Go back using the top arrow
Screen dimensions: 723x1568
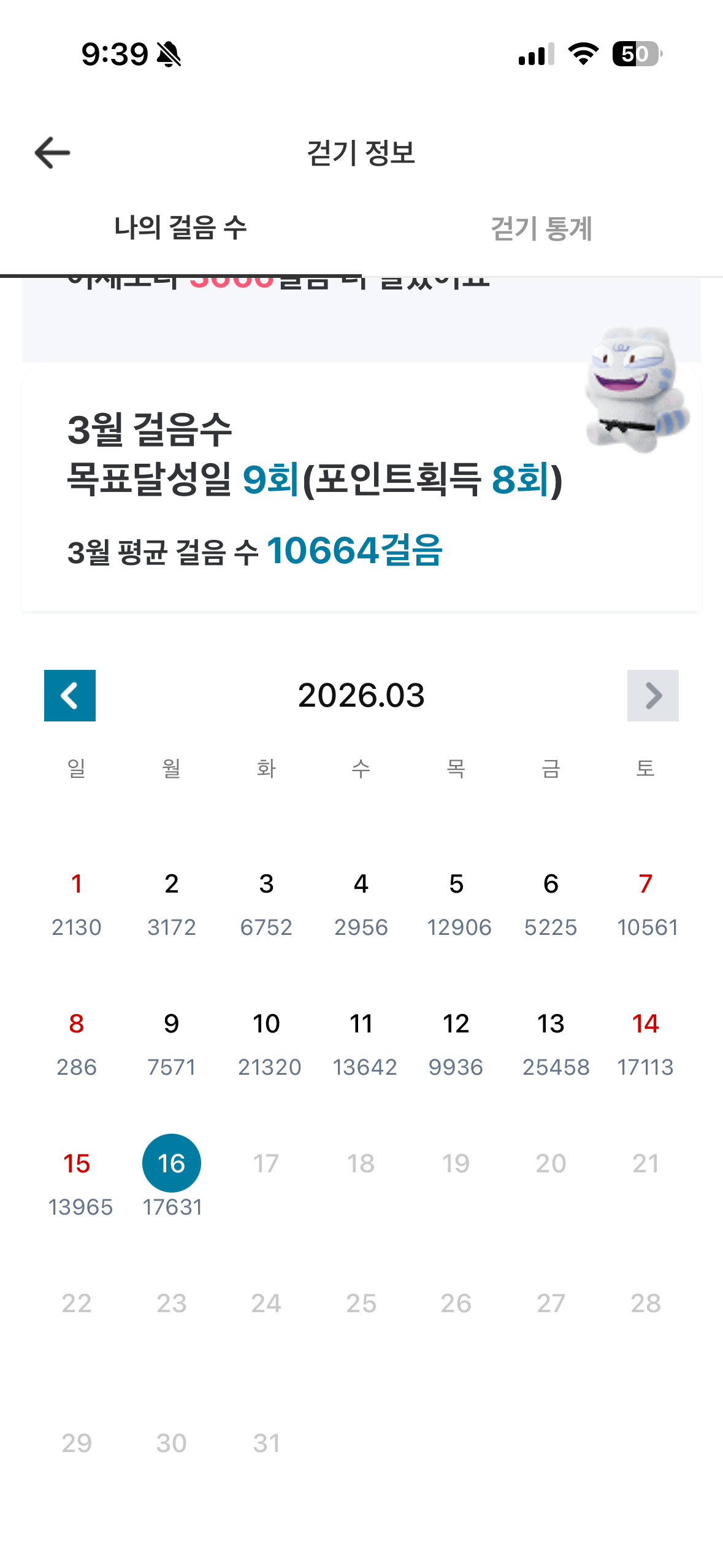pyautogui.click(x=53, y=153)
